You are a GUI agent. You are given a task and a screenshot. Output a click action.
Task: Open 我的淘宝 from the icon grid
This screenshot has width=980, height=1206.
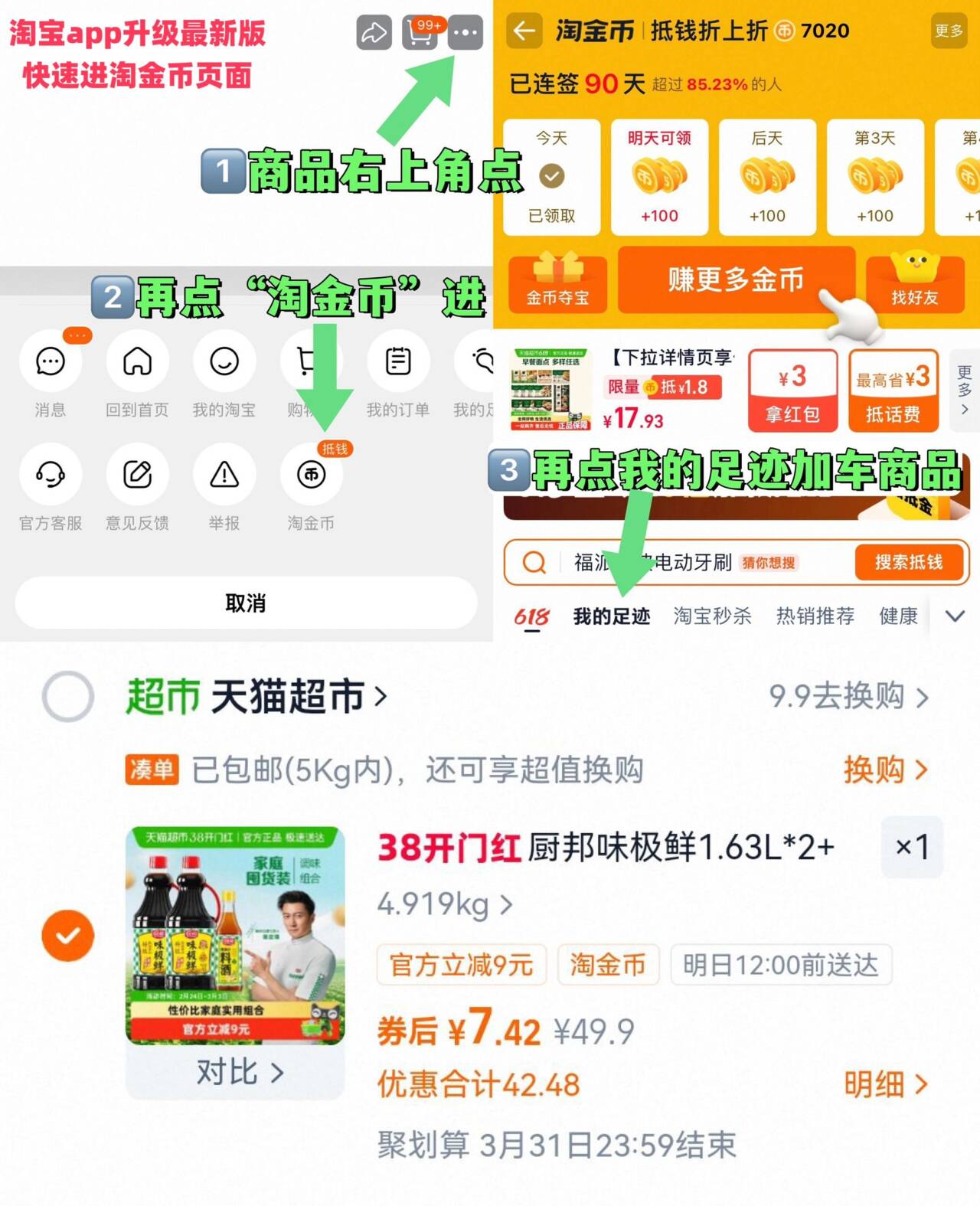[x=224, y=361]
